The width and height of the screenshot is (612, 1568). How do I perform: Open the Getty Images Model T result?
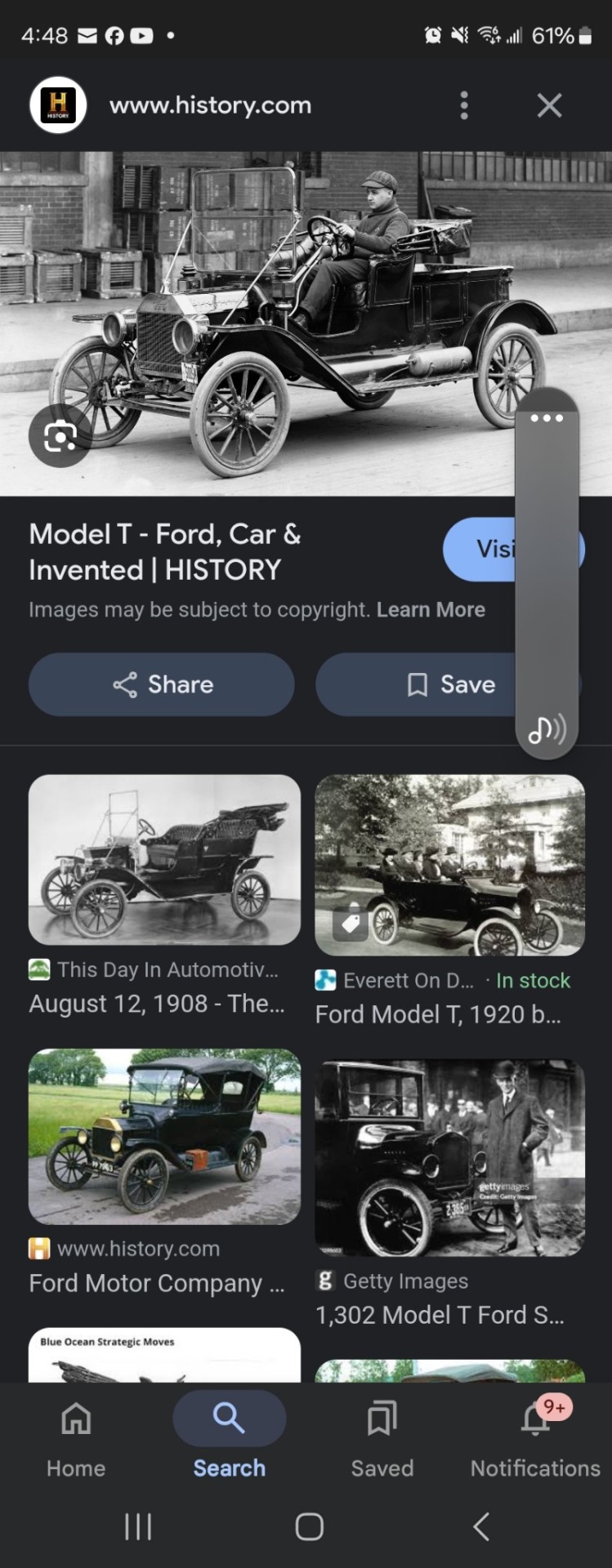coord(449,1158)
